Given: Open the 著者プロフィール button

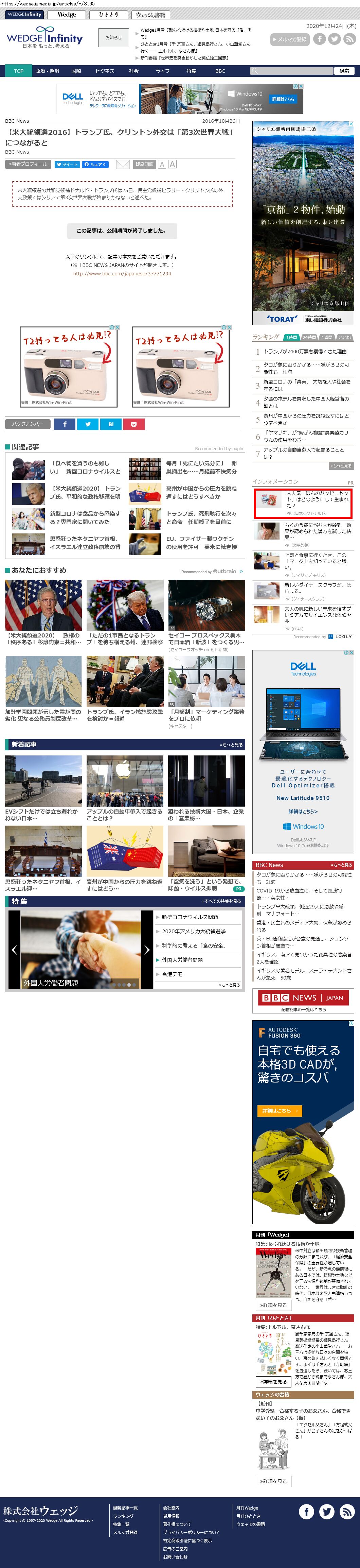Looking at the screenshot, I should tap(28, 164).
